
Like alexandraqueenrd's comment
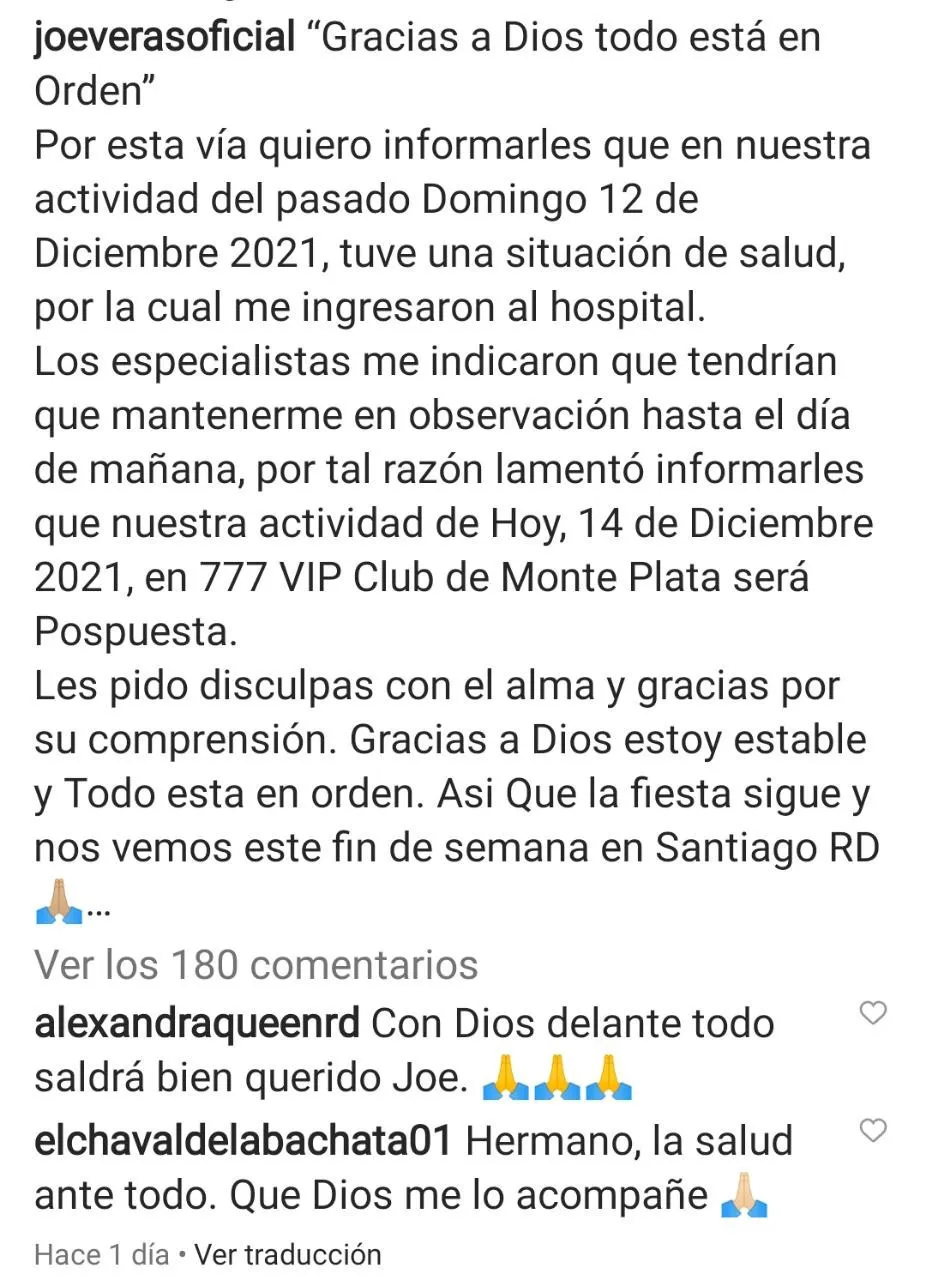pos(873,1013)
